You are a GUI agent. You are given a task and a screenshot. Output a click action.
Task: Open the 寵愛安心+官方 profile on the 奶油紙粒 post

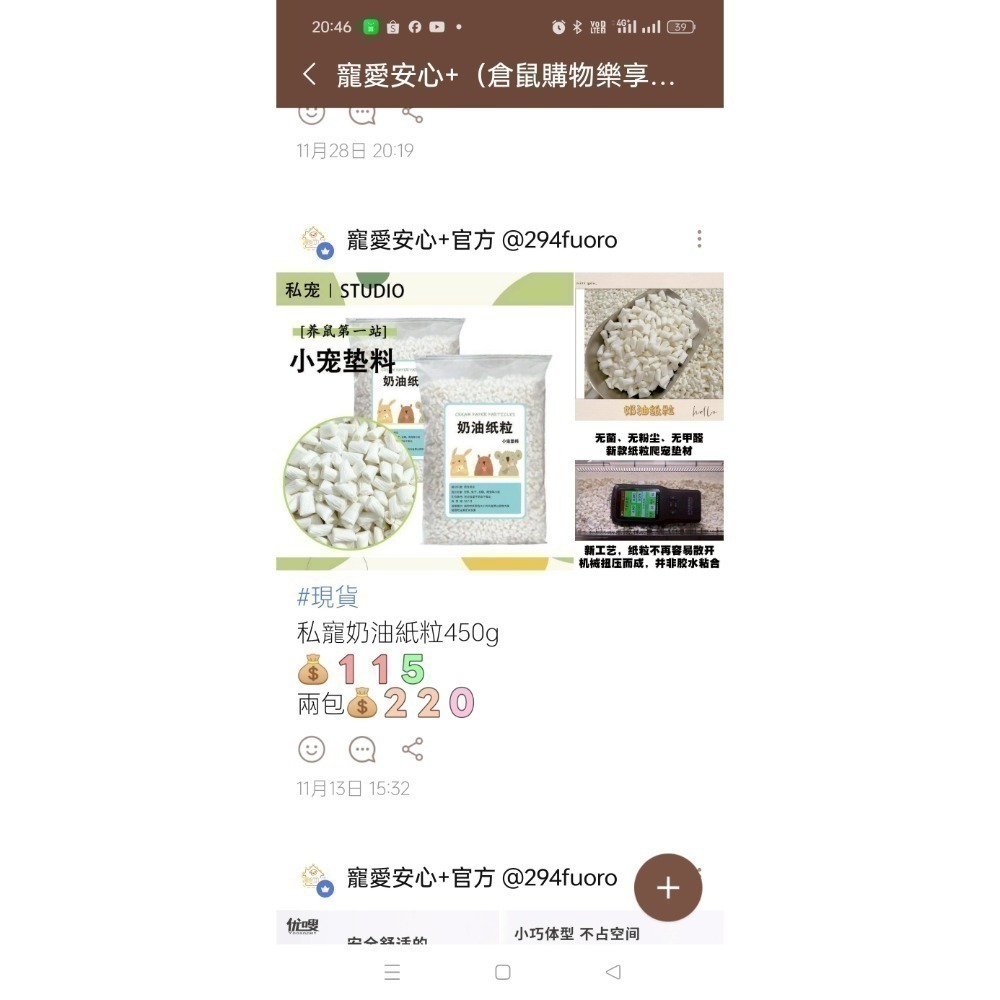click(481, 240)
